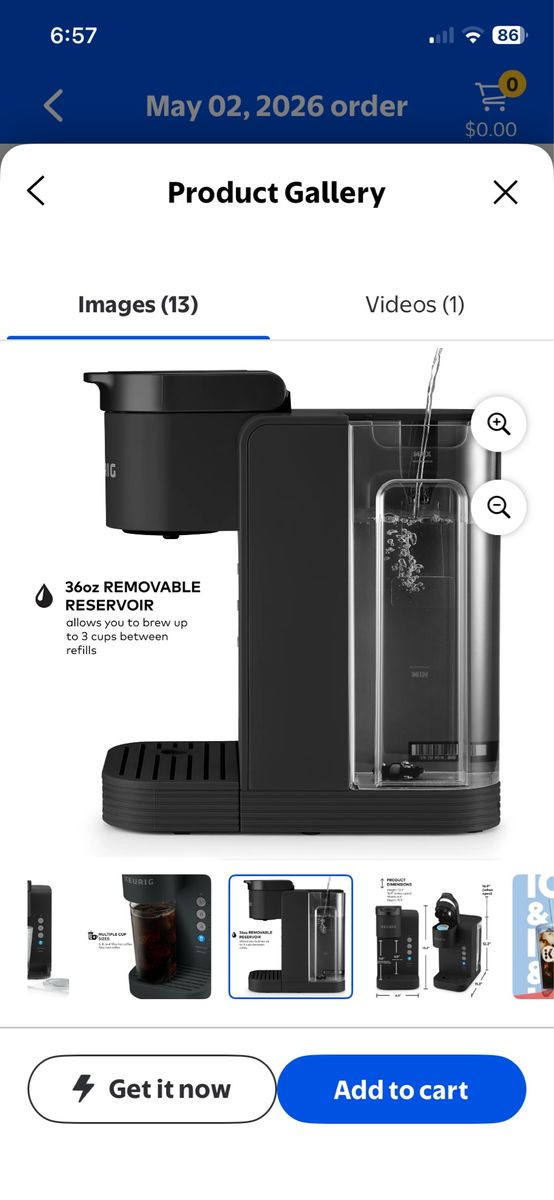Zoom in on the product image

498,423
